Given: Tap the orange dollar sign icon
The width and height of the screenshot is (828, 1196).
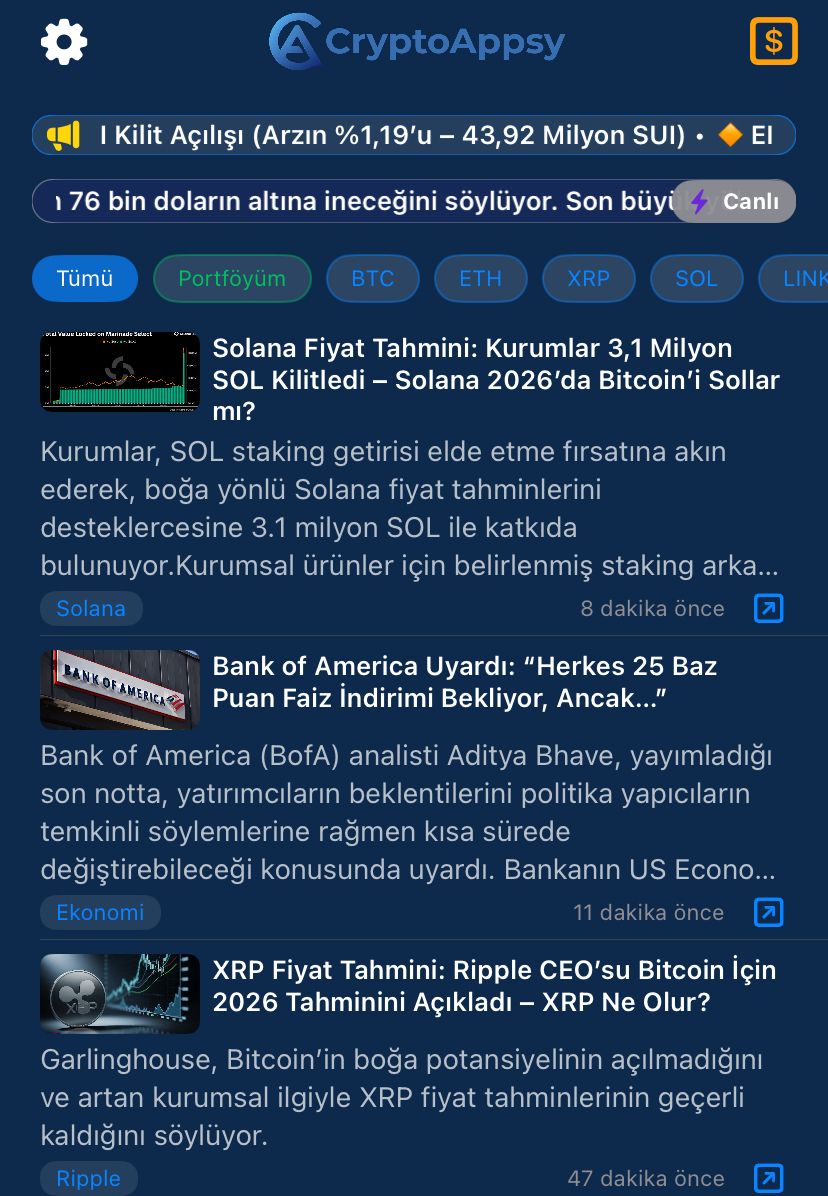Looking at the screenshot, I should pos(773,42).
